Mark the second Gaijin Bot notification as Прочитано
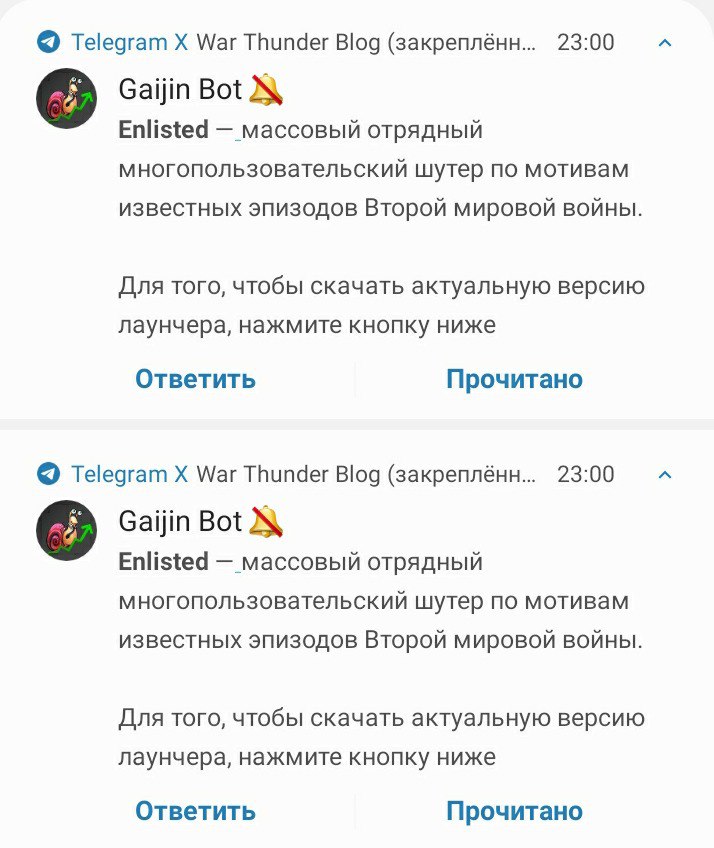This screenshot has height=848, width=714. (x=514, y=810)
